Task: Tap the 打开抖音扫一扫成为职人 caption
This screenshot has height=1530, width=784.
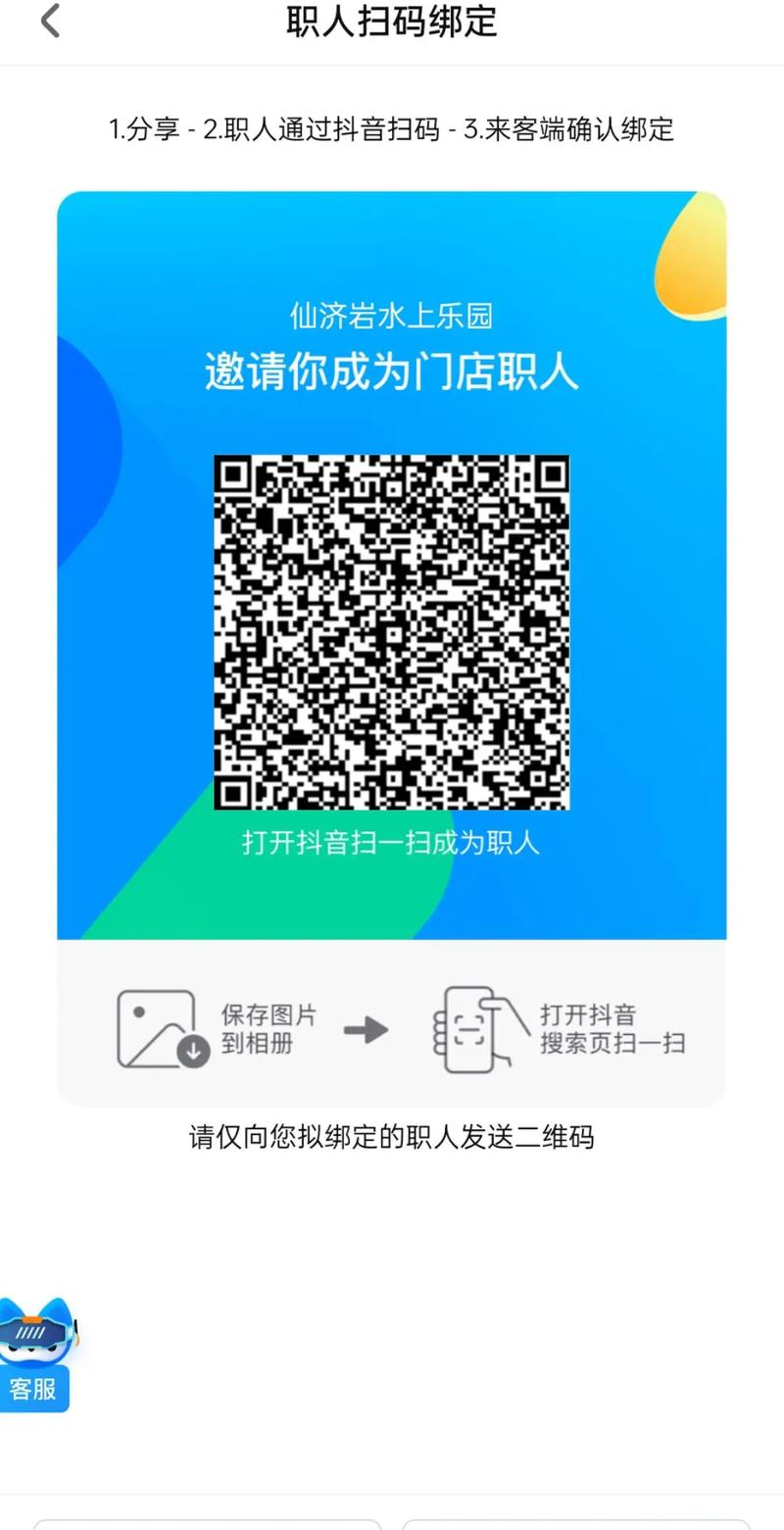Action: pyautogui.click(x=392, y=841)
